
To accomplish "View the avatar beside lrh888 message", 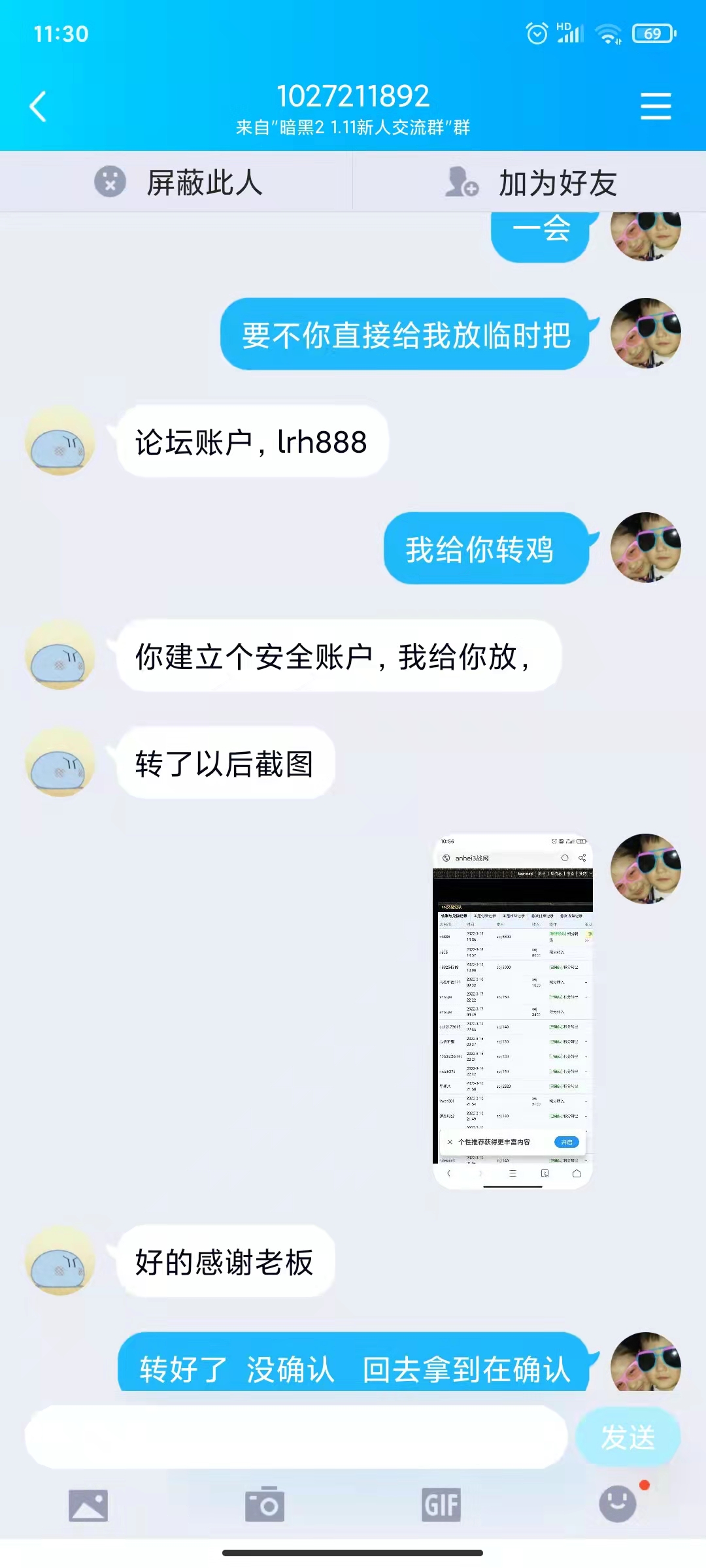I will [x=59, y=441].
